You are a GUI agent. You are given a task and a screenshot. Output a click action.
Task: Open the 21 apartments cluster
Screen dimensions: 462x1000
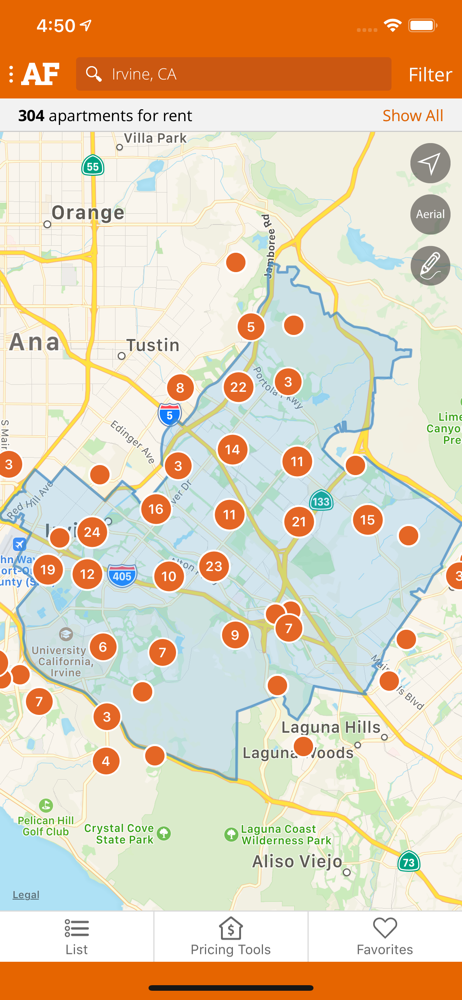[299, 522]
